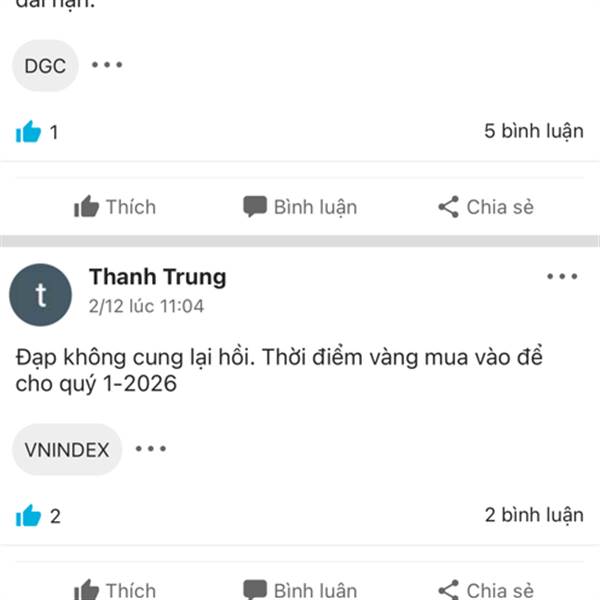View the 2 bình luận comments link
Image resolution: width=600 pixels, height=600 pixels.
pyautogui.click(x=534, y=515)
